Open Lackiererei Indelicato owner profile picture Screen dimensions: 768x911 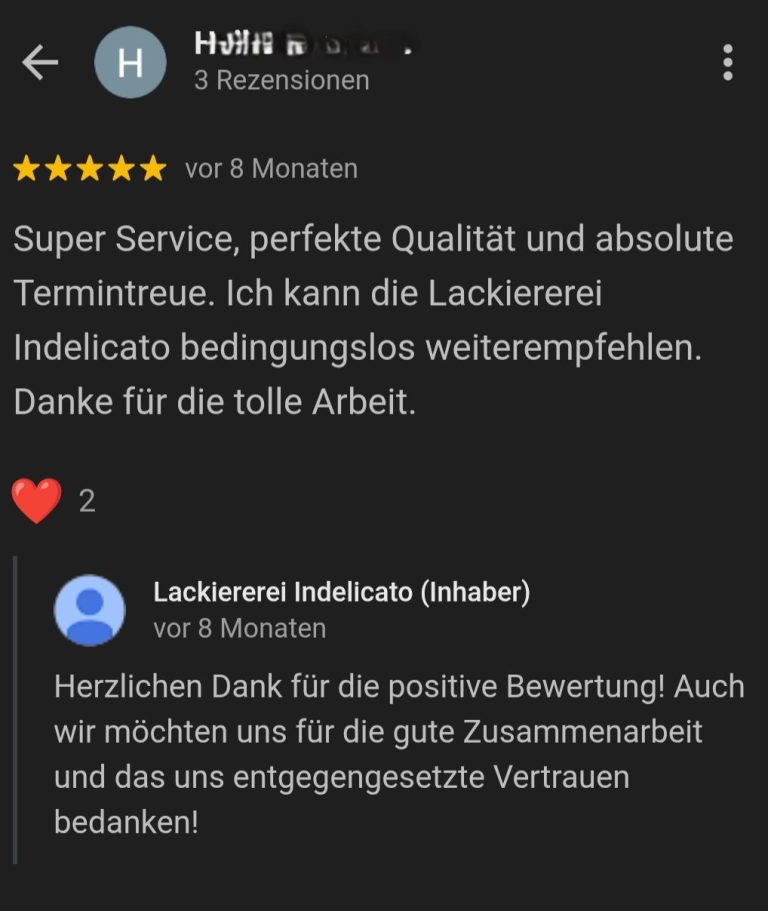click(90, 609)
